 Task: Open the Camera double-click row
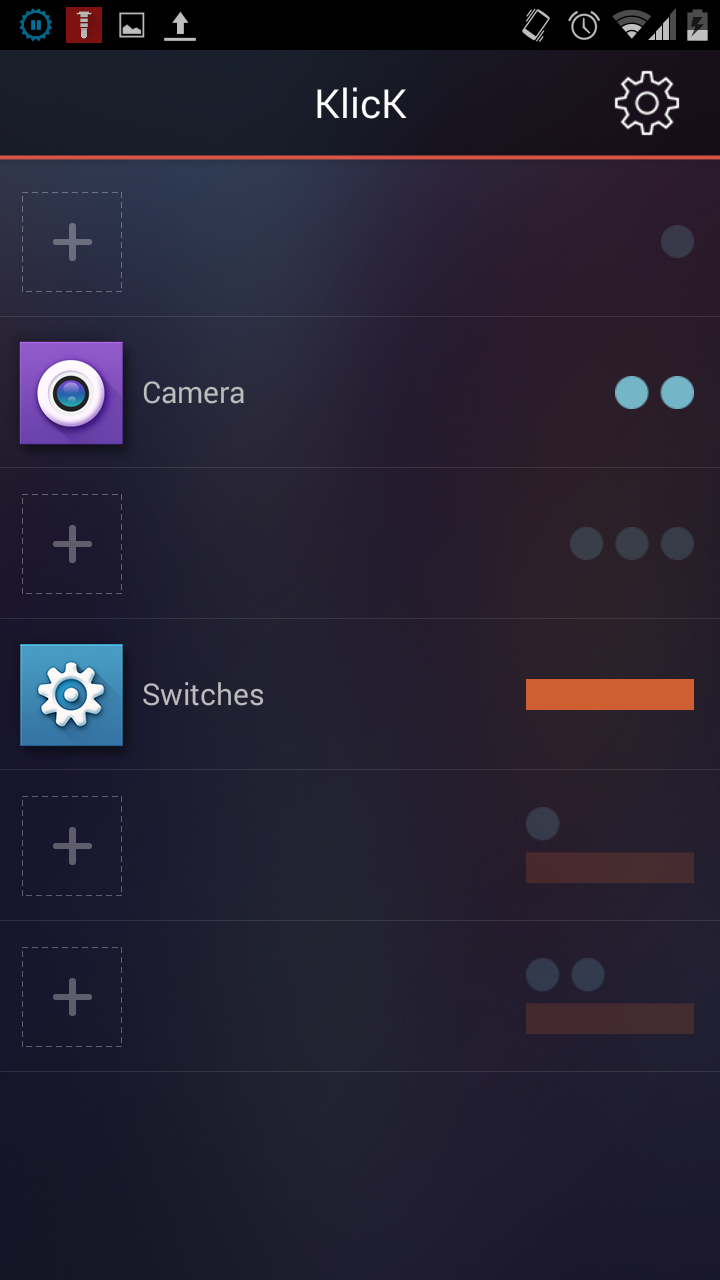[x=360, y=393]
